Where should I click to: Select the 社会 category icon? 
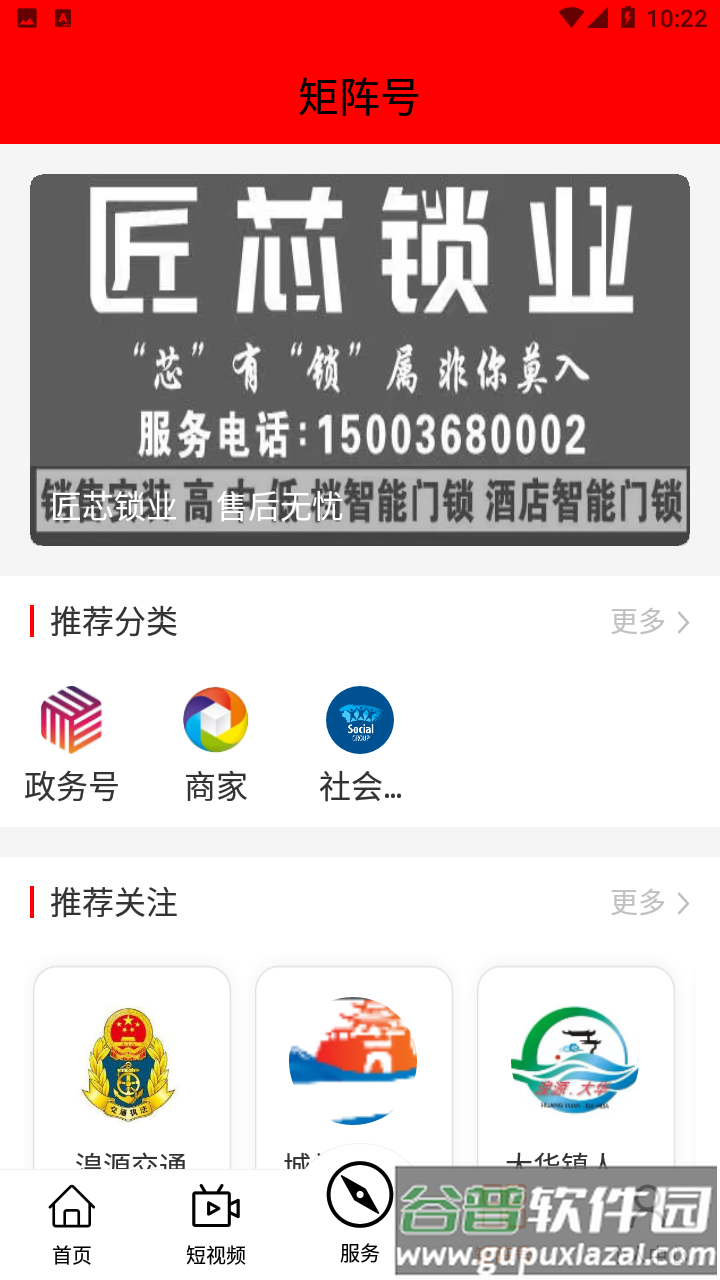359,719
